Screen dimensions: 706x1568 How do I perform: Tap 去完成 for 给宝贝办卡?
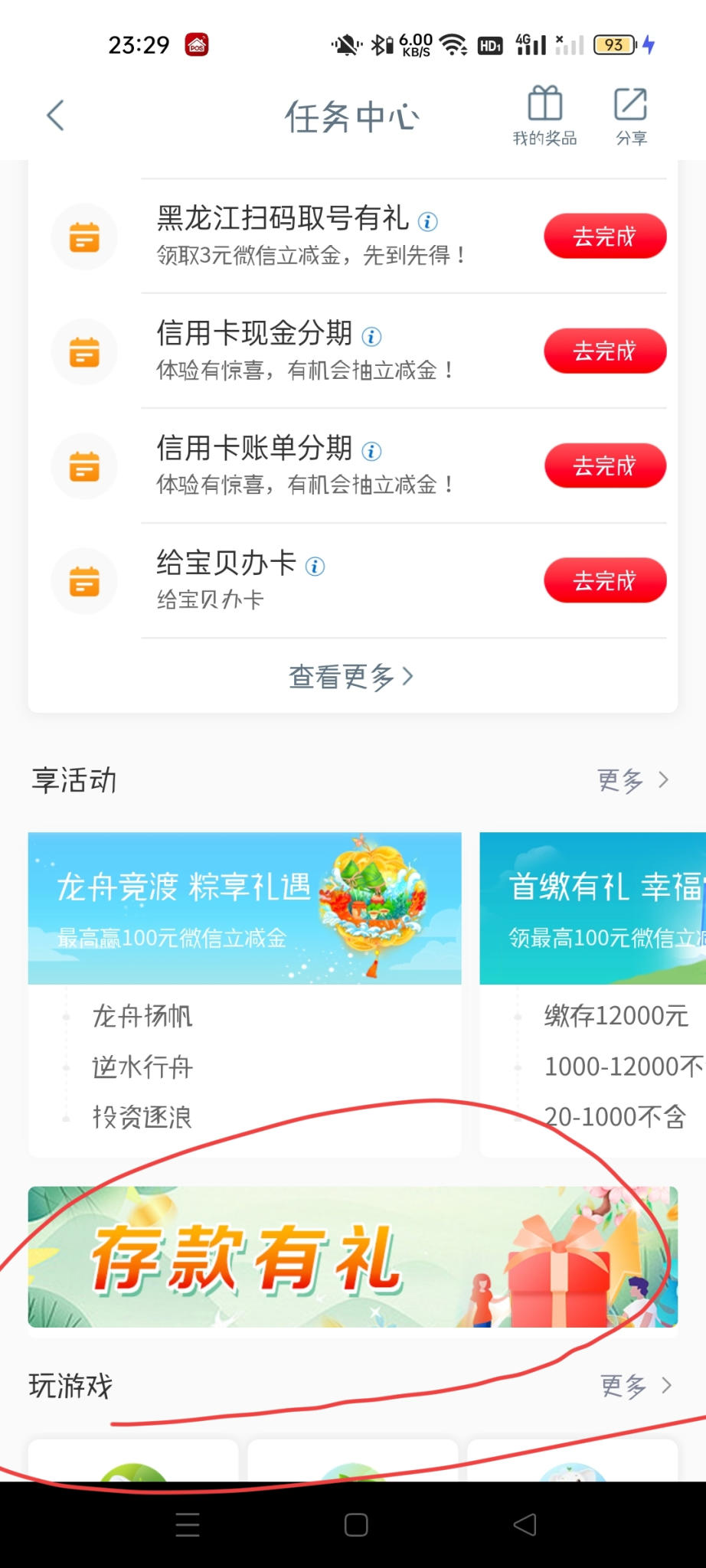(x=604, y=581)
